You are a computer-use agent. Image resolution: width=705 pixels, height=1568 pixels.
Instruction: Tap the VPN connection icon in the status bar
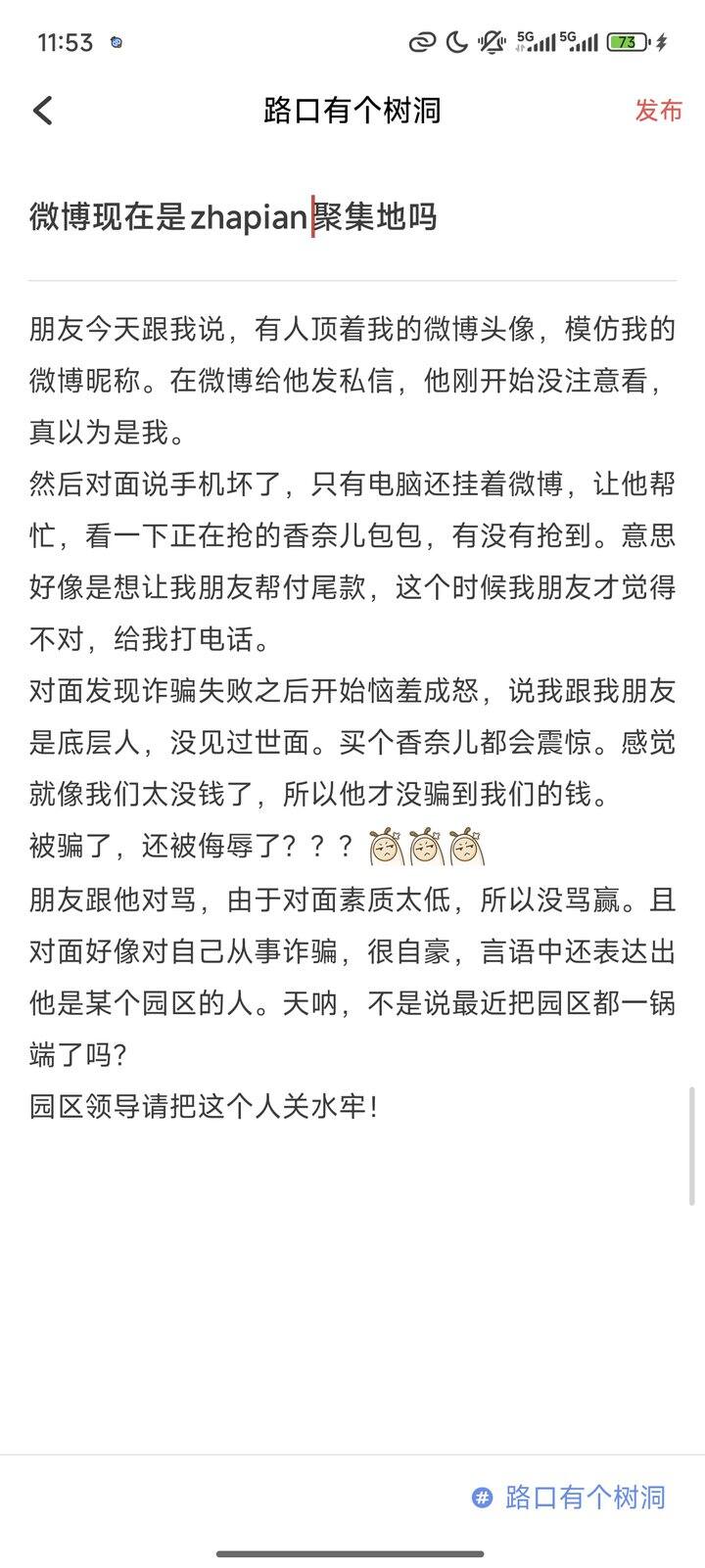click(421, 42)
